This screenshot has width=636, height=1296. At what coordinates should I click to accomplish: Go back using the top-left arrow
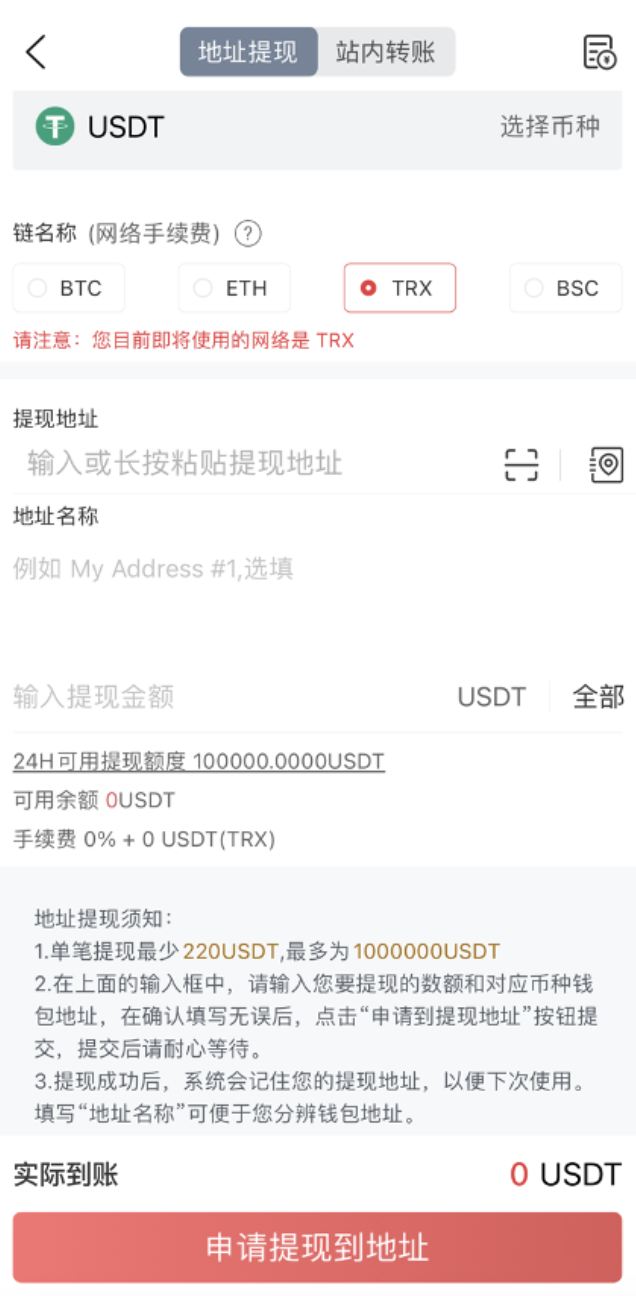36,52
